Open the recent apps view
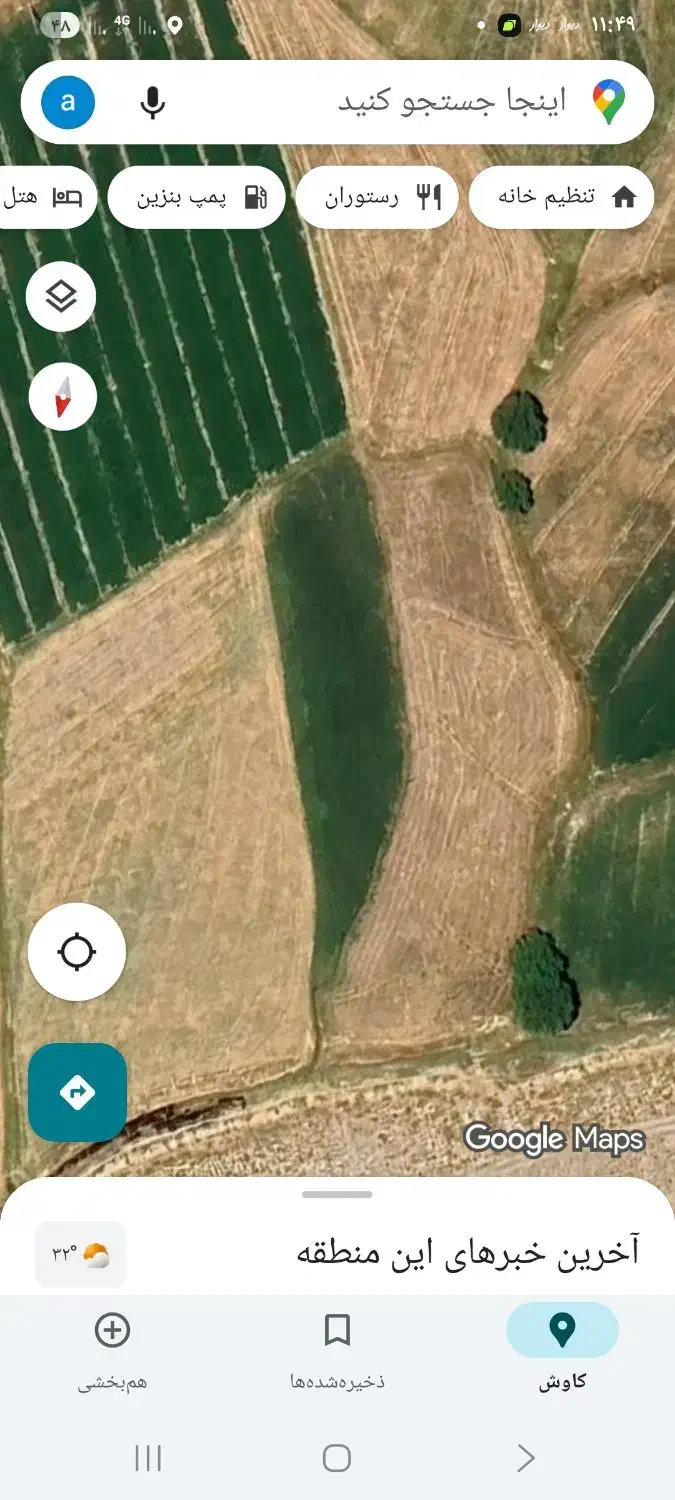The image size is (675, 1500). point(148,1458)
